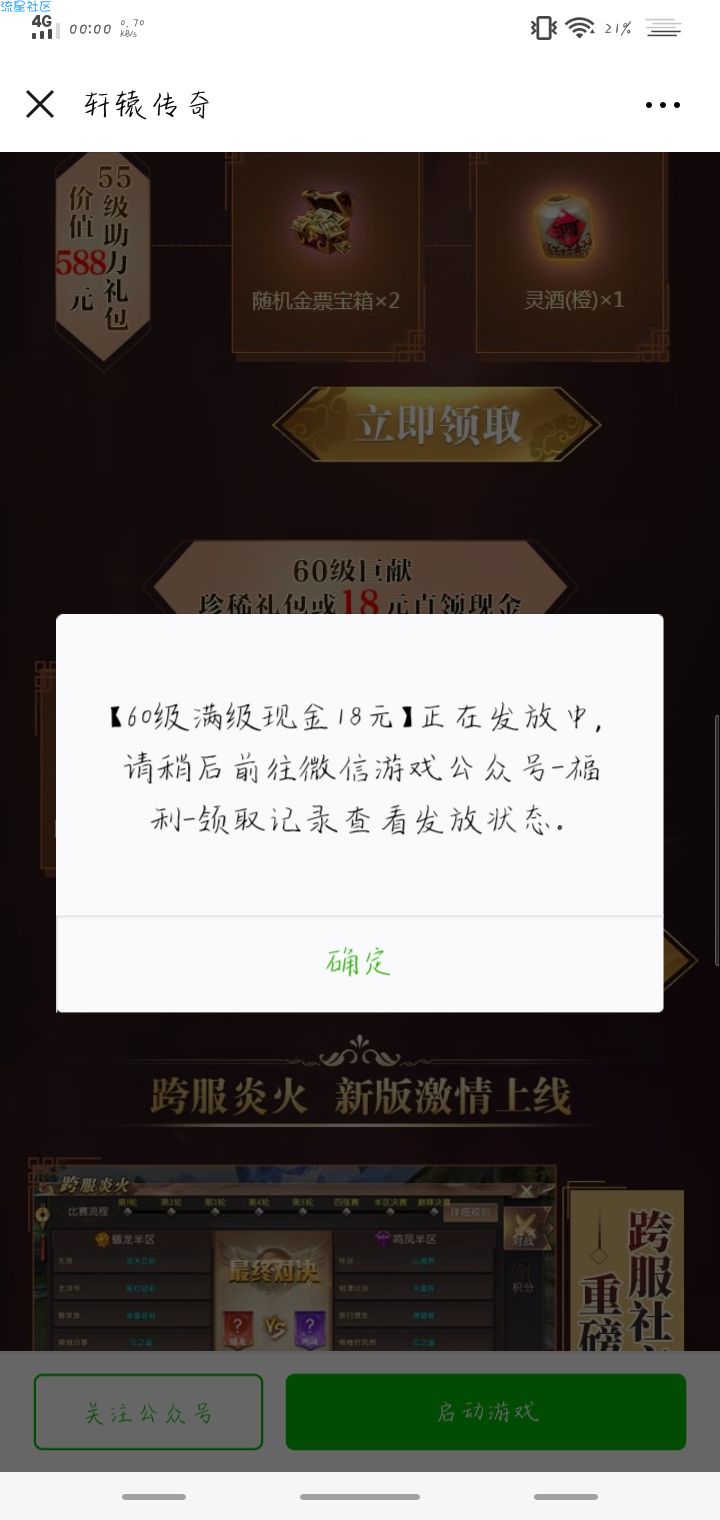The height and width of the screenshot is (1520, 720).
Task: Close the 轩辕传奇 page
Action: pyautogui.click(x=40, y=104)
